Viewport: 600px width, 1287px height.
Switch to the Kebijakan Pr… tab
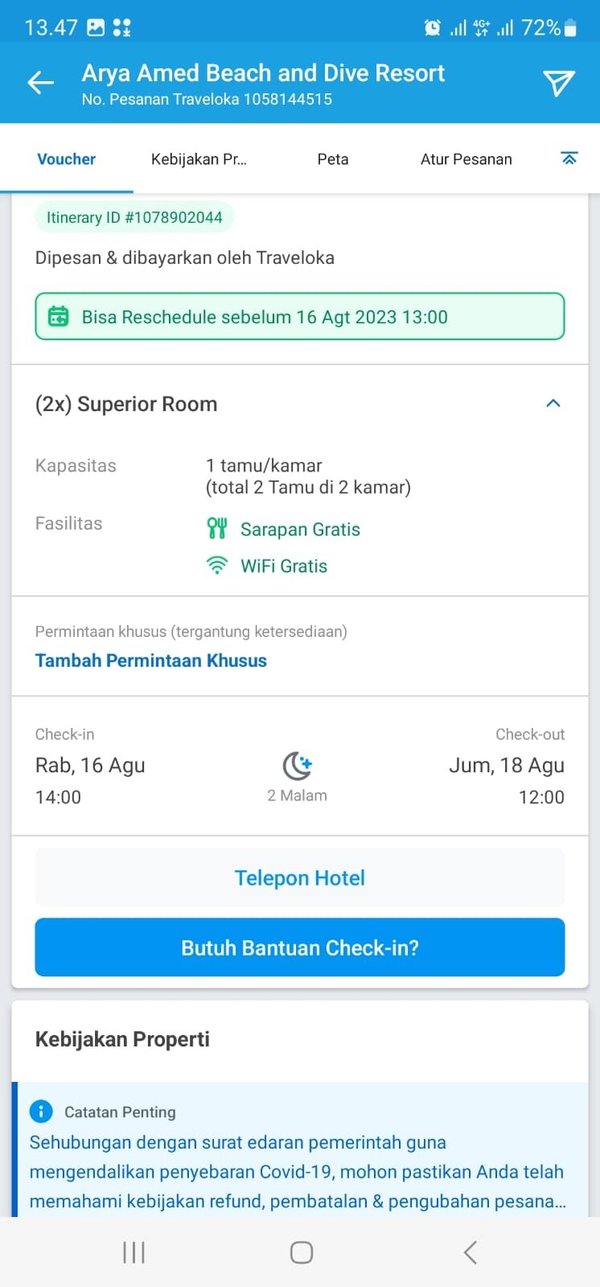[199, 159]
